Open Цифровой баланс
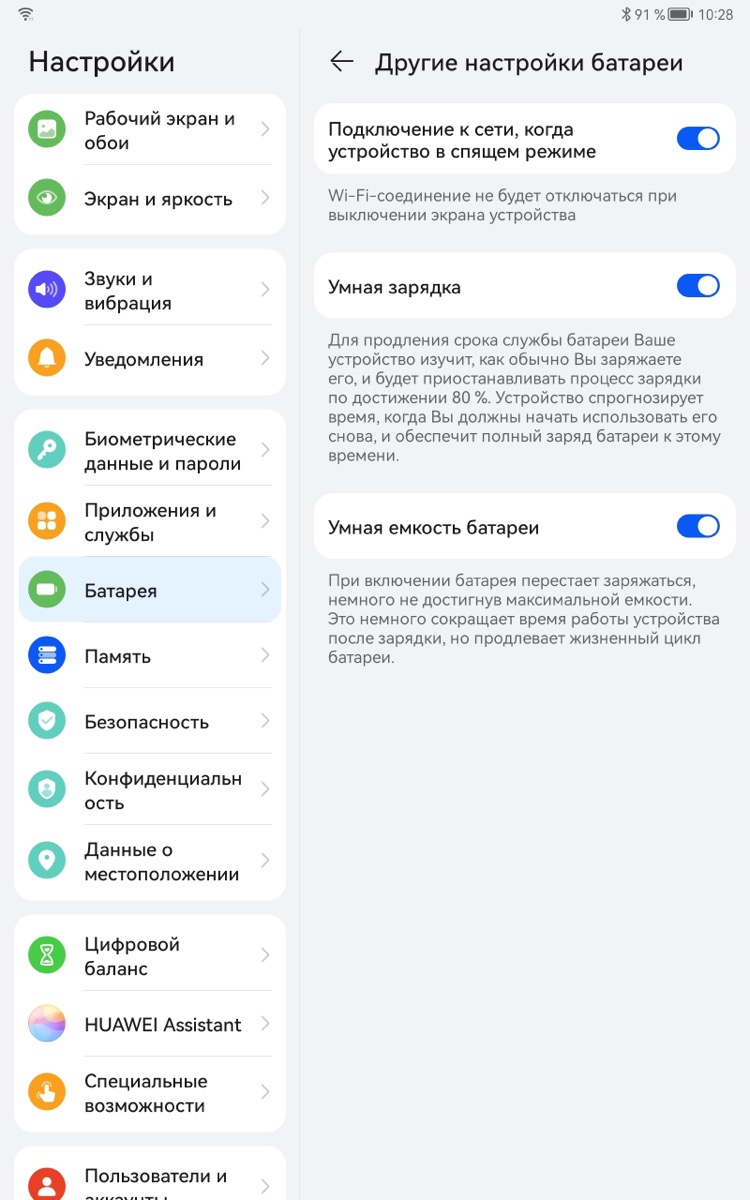Image resolution: width=750 pixels, height=1200 pixels. click(x=150, y=956)
